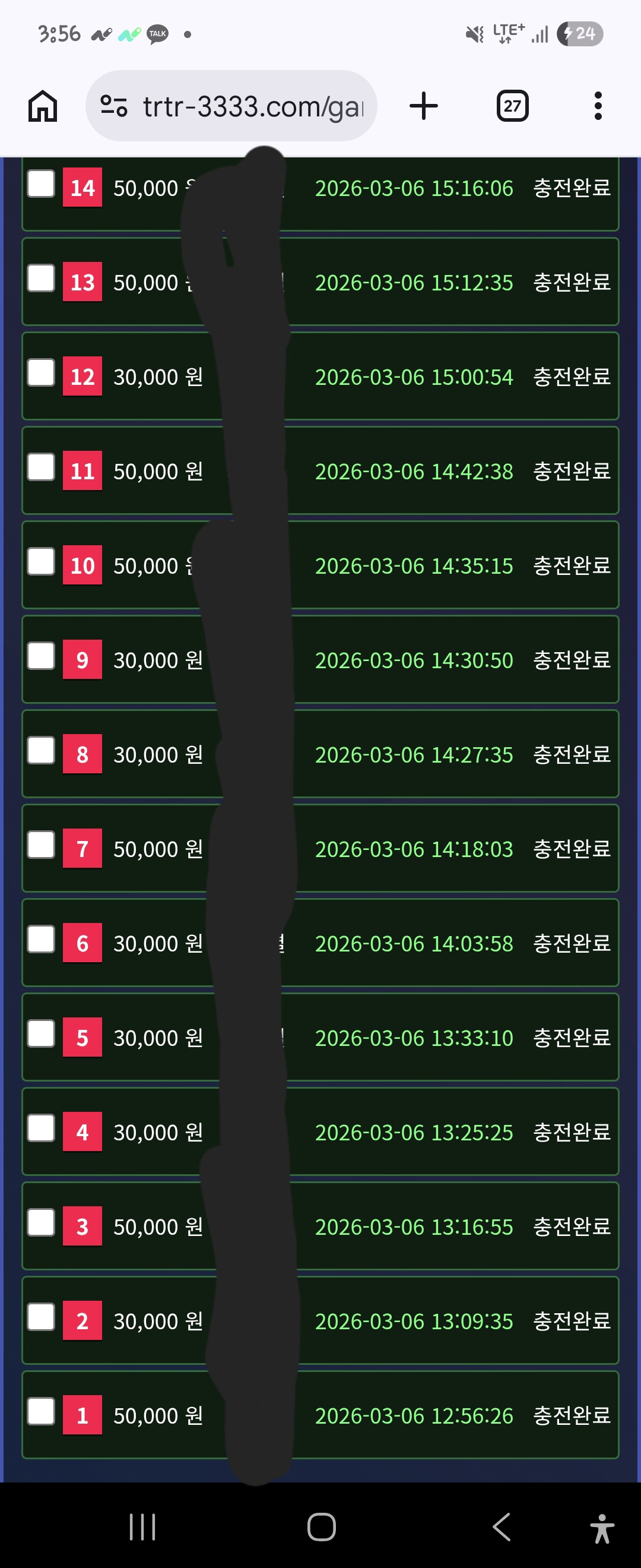
Task: Select entry 10 with its checkbox
Action: coord(42,561)
